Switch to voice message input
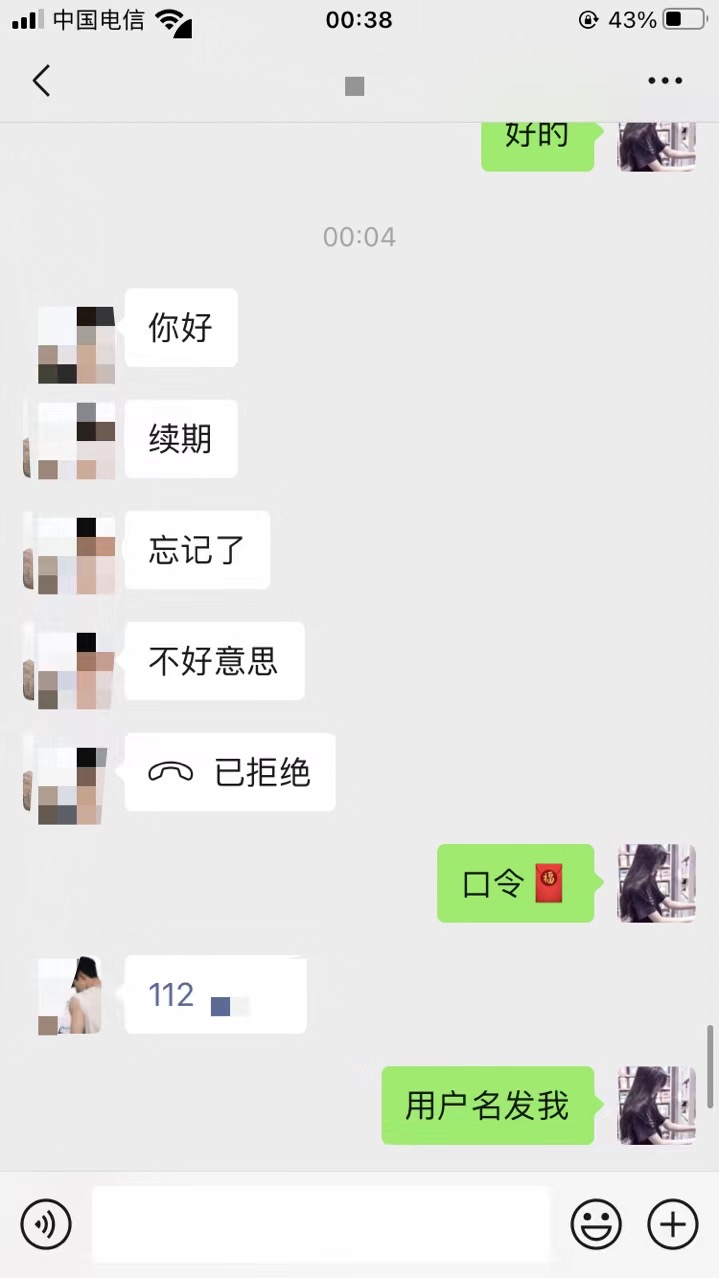Image resolution: width=719 pixels, height=1278 pixels. point(46,1224)
